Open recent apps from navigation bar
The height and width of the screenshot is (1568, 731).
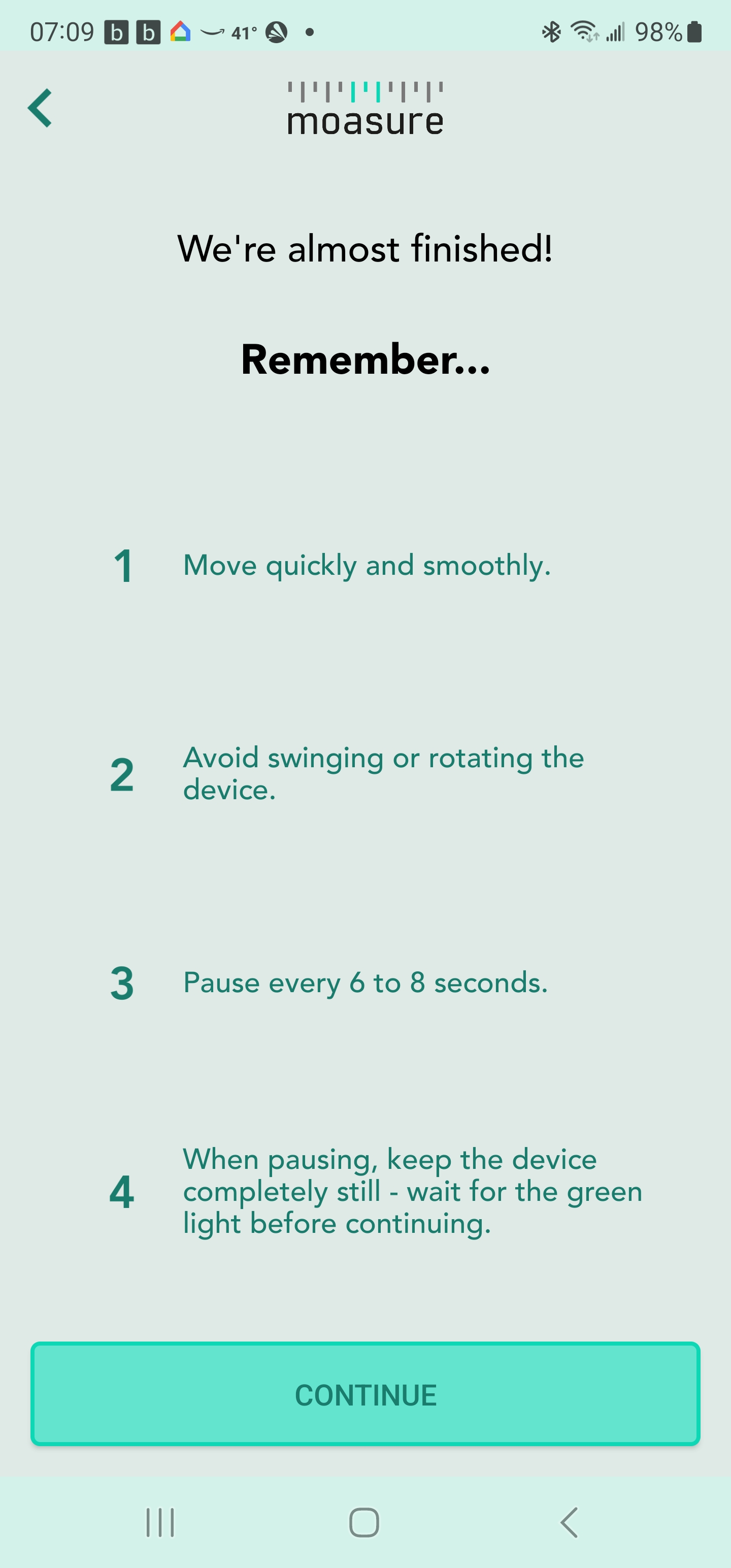tap(160, 1522)
